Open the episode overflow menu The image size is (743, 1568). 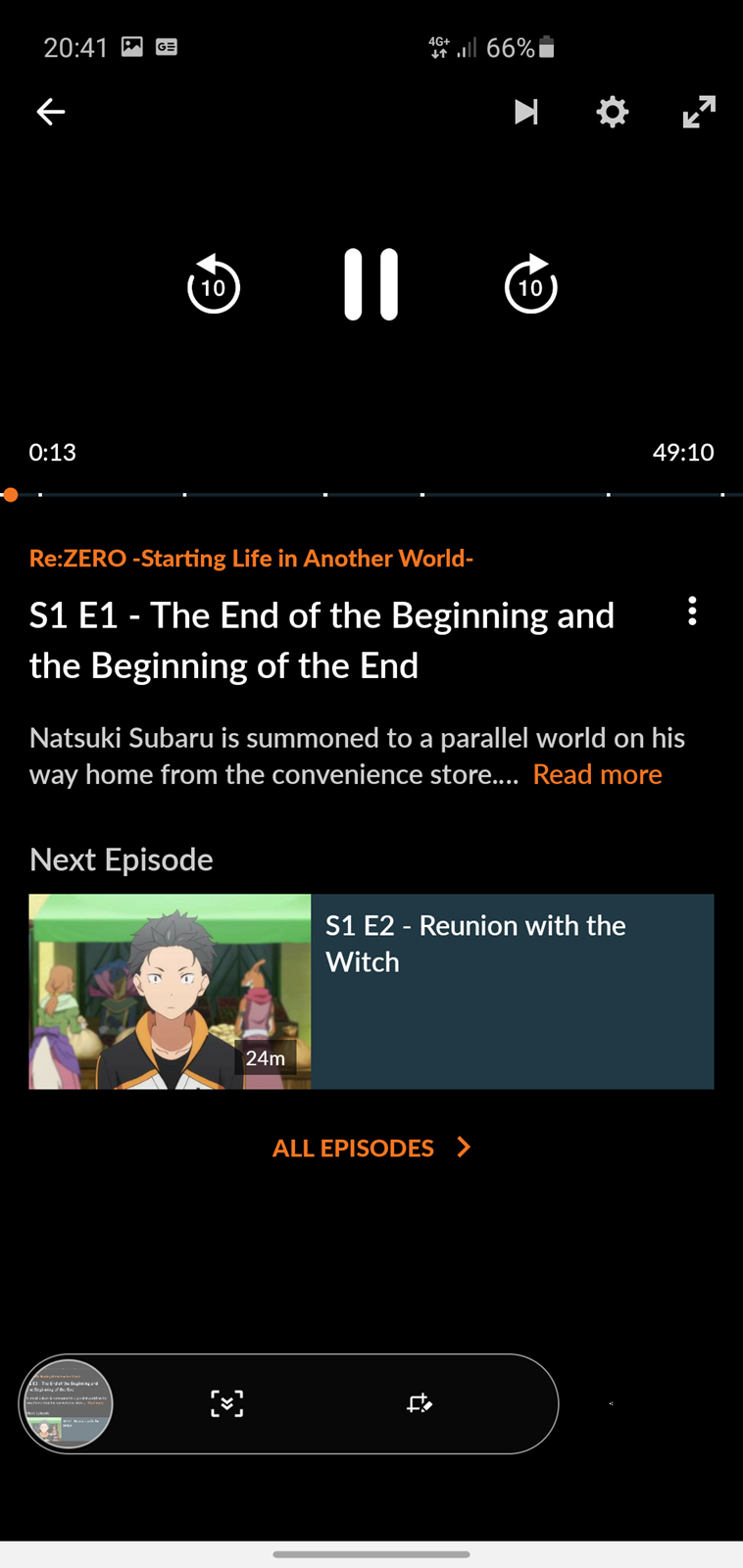pos(692,611)
